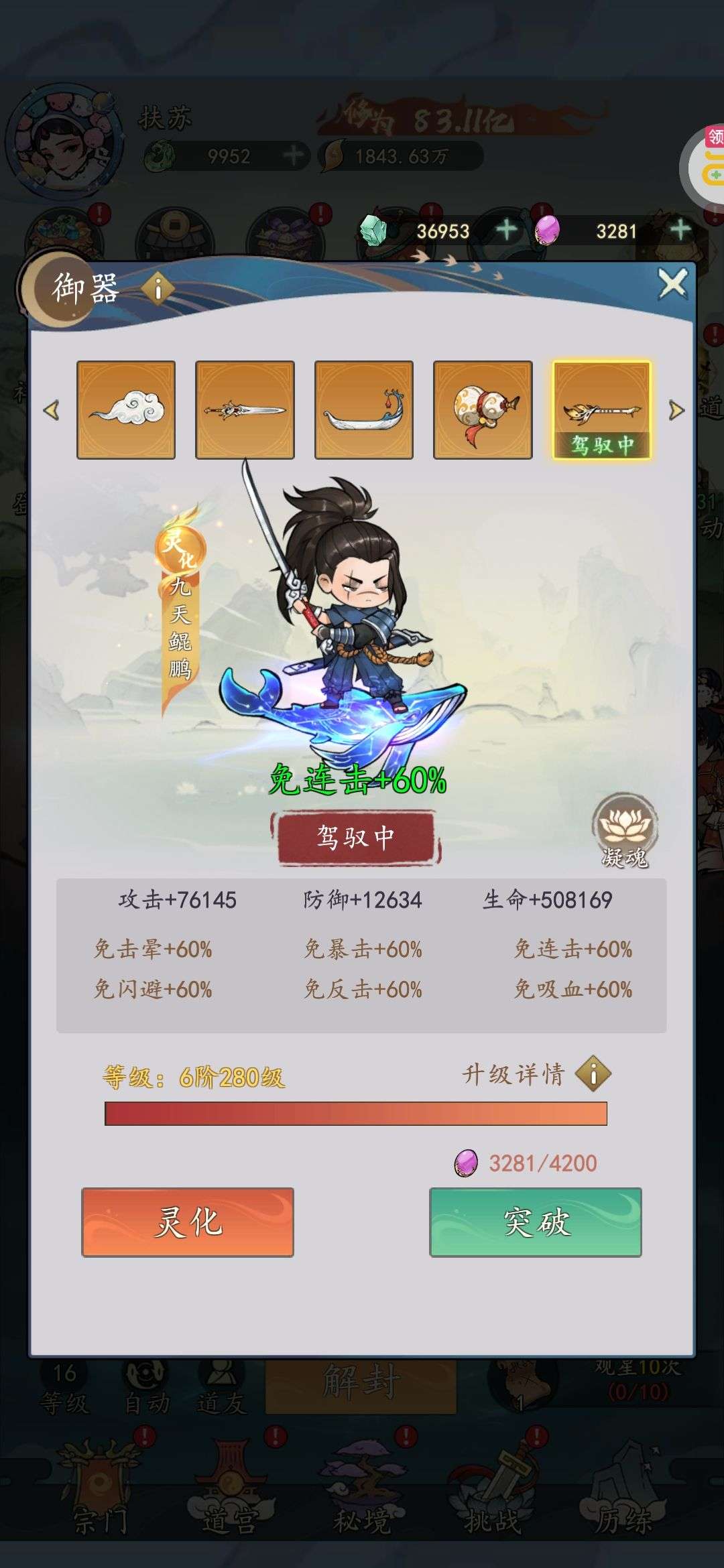Tap the red 驾驭中 button
The image size is (724, 1568).
pos(355,837)
